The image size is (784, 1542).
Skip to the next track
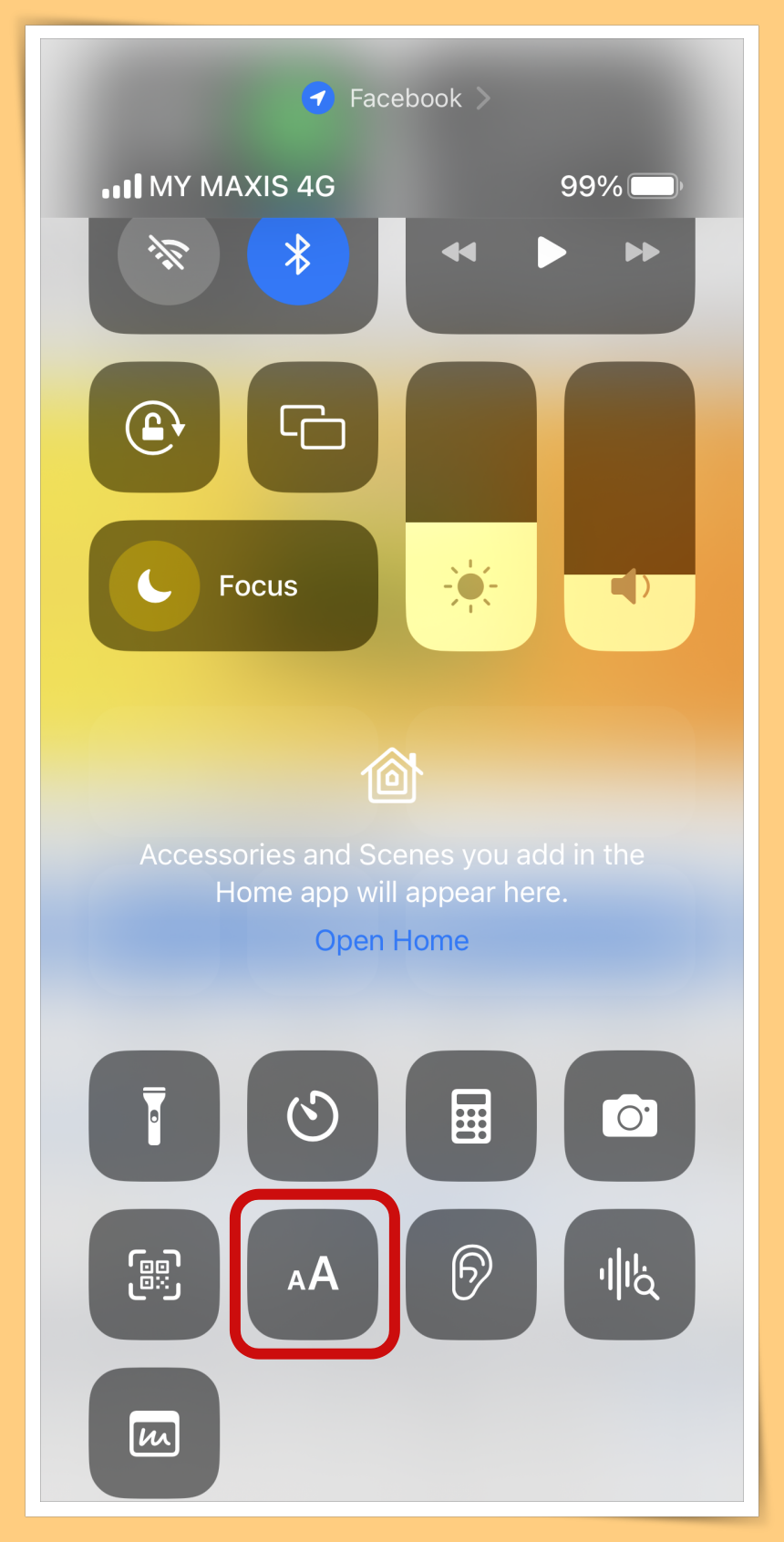[x=642, y=252]
